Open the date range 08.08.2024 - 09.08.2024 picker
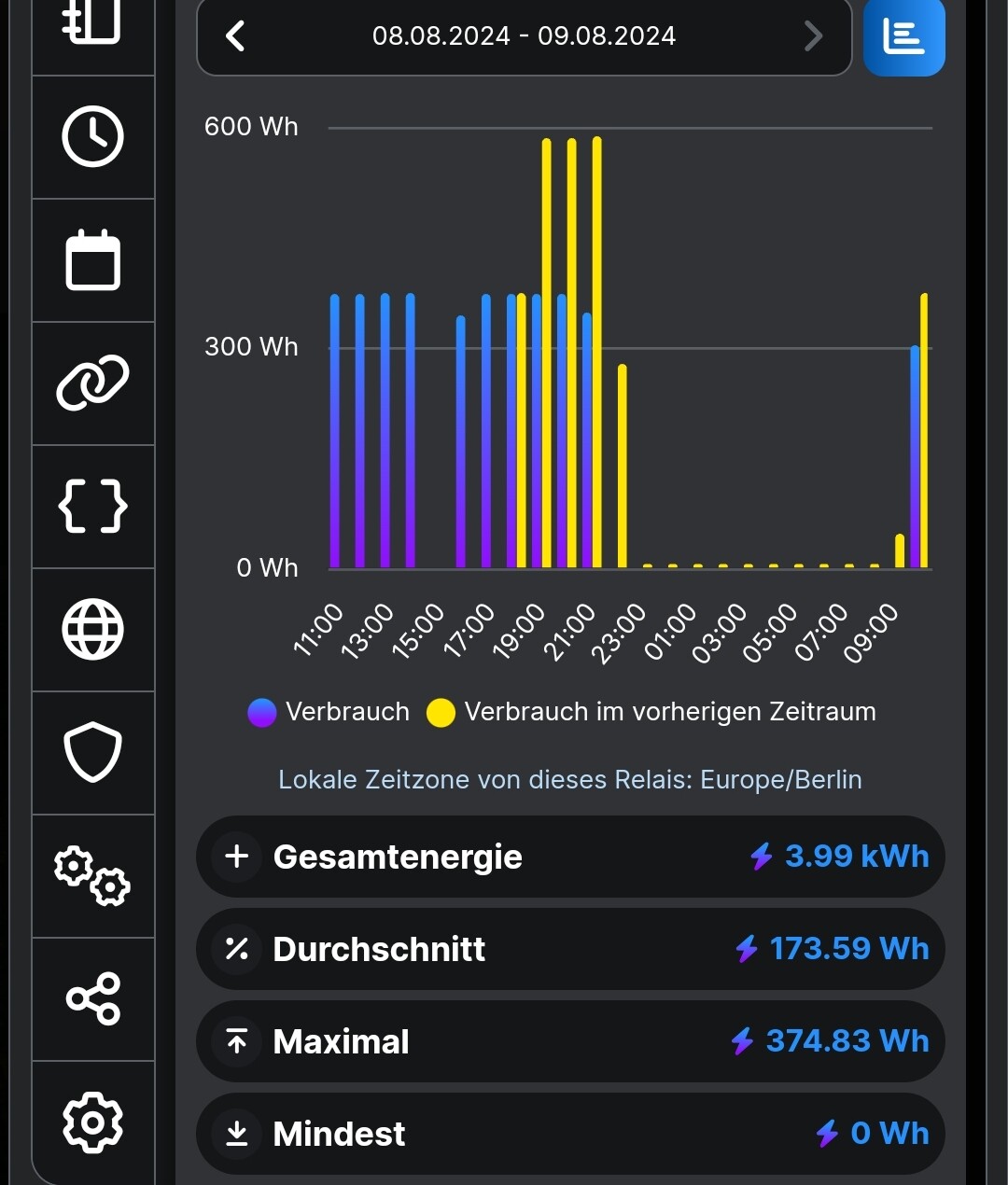The height and width of the screenshot is (1185, 1008). coord(524,36)
